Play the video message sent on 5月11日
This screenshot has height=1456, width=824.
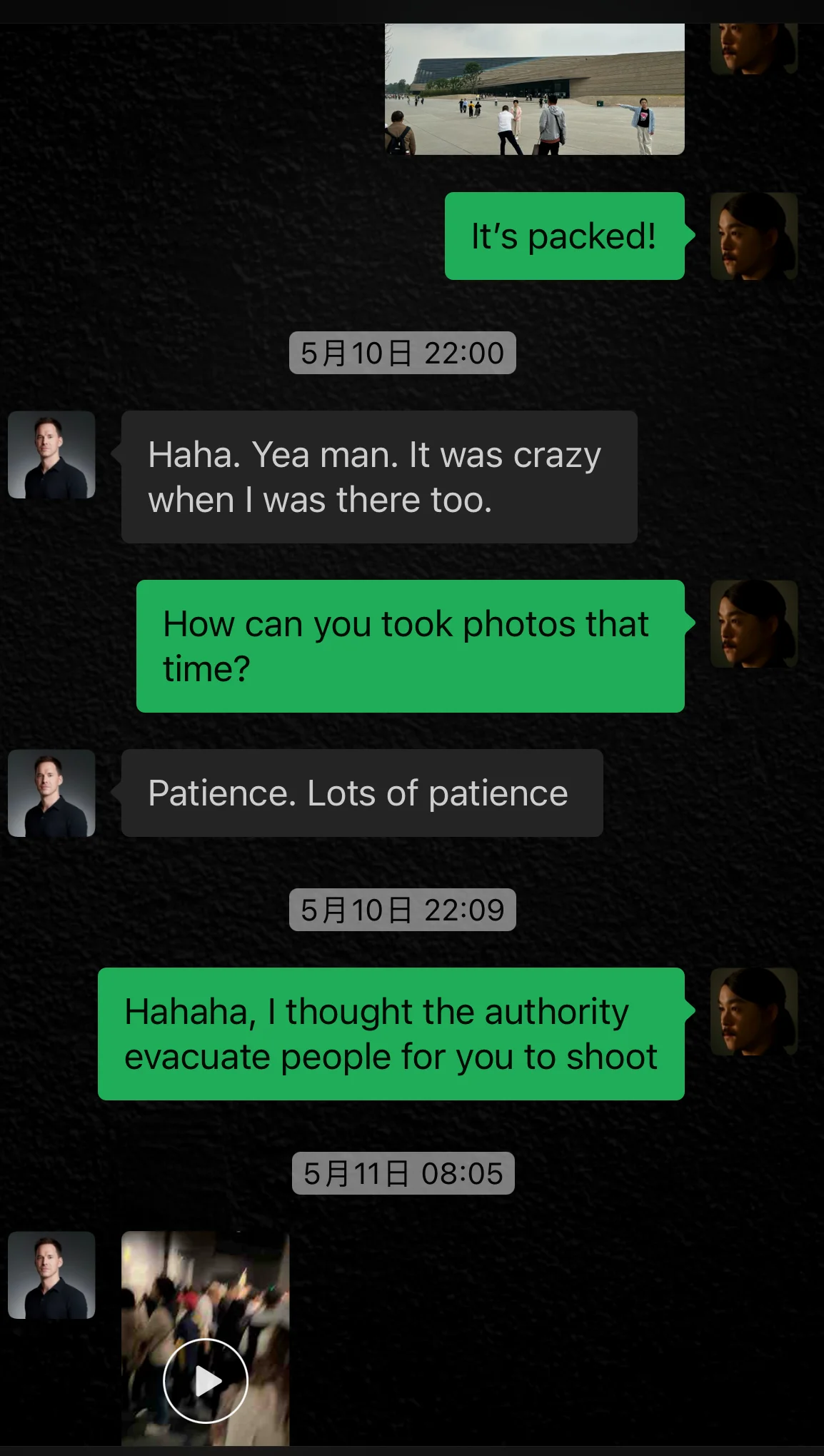coord(206,1380)
